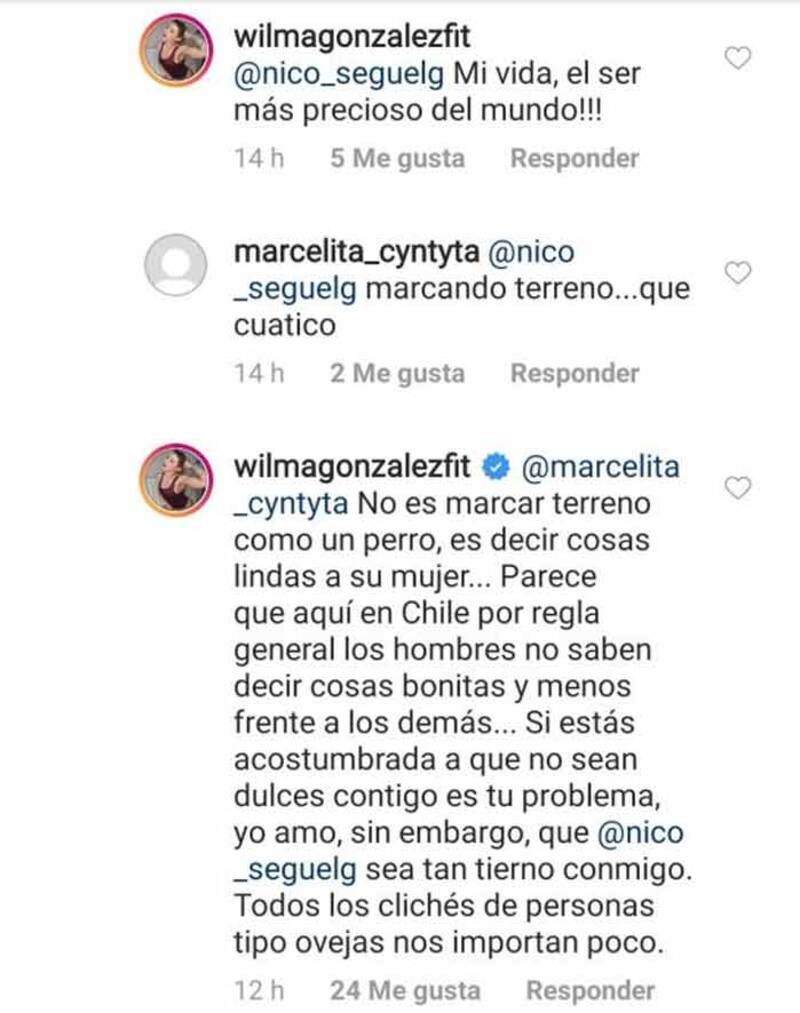Open wilmagonzalezfit's avatar on first comment

click(176, 53)
